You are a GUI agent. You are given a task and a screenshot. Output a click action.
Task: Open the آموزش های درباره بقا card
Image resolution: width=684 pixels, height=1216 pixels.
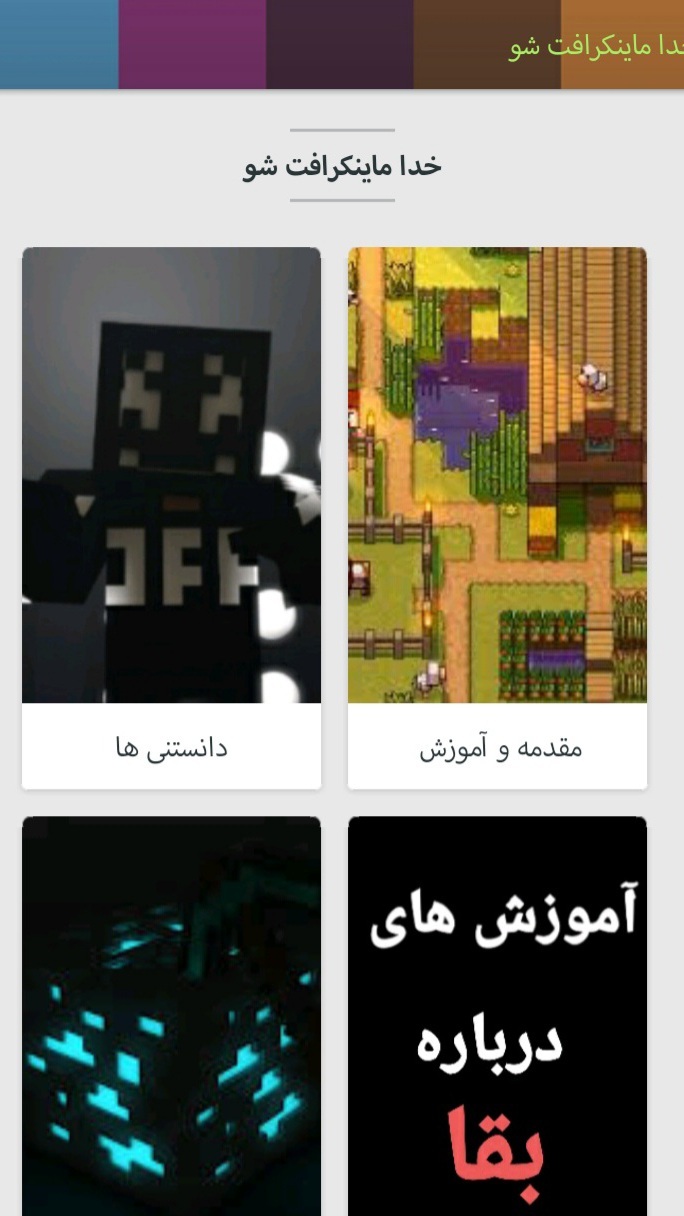[497, 1015]
